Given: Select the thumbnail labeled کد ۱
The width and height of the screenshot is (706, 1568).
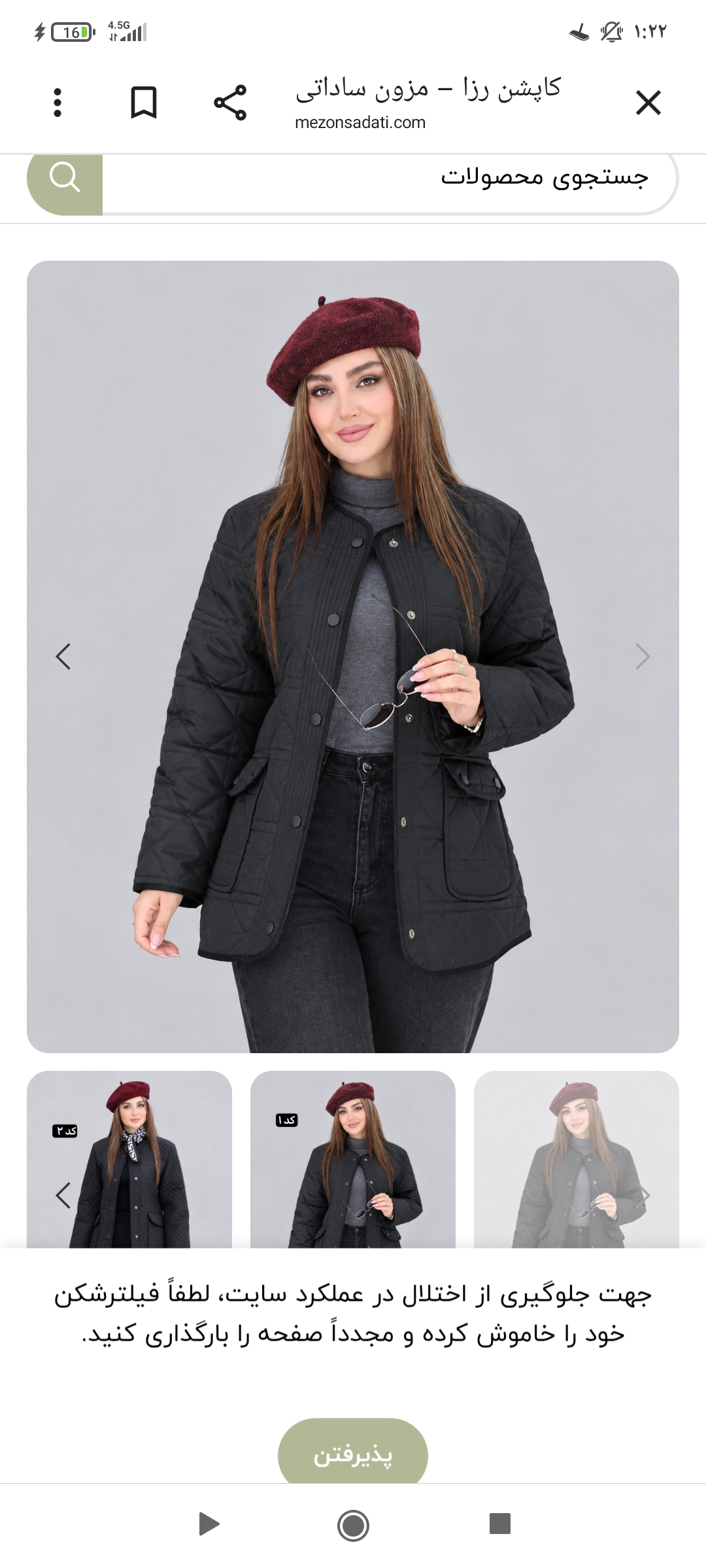Looking at the screenshot, I should tap(353, 1160).
